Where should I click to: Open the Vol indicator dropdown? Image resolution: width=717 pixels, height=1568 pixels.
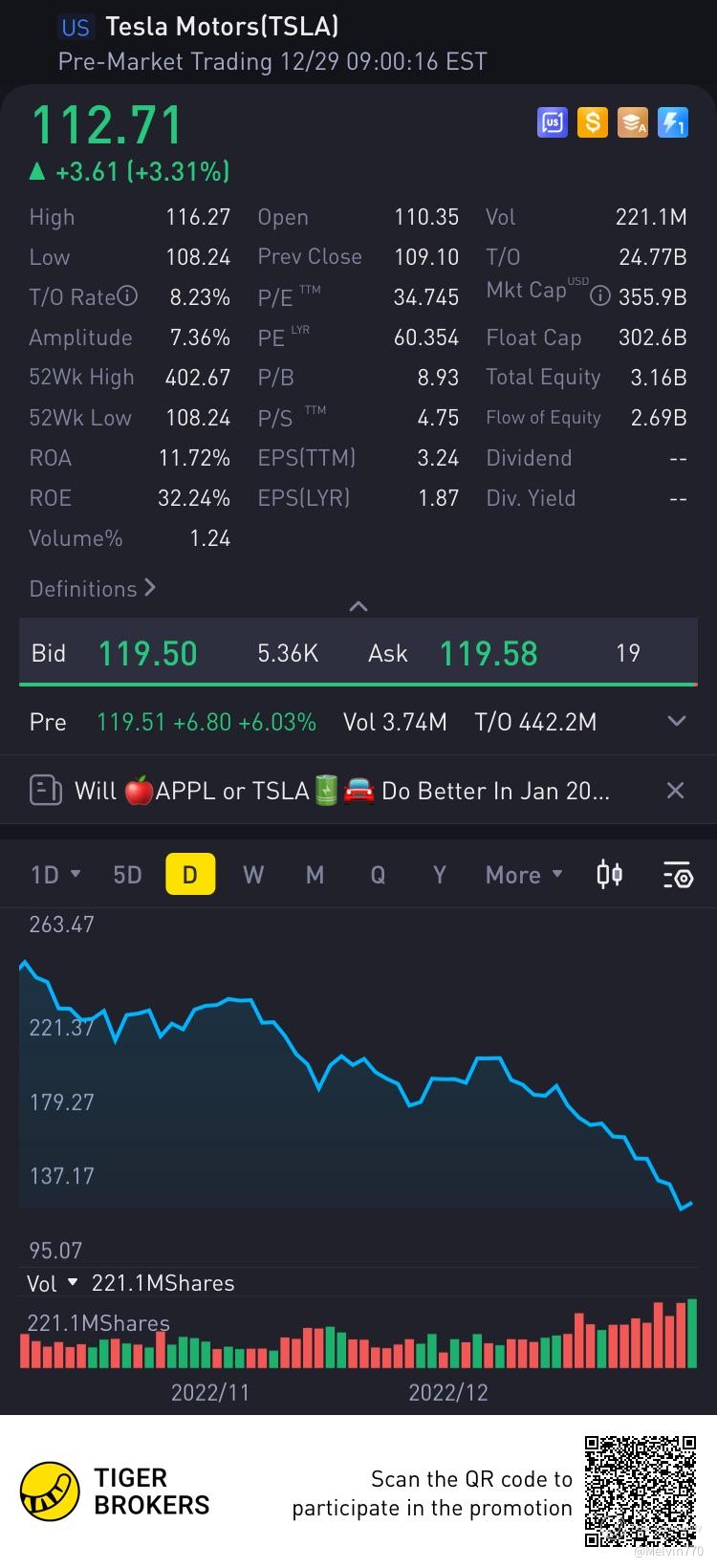[53, 1283]
